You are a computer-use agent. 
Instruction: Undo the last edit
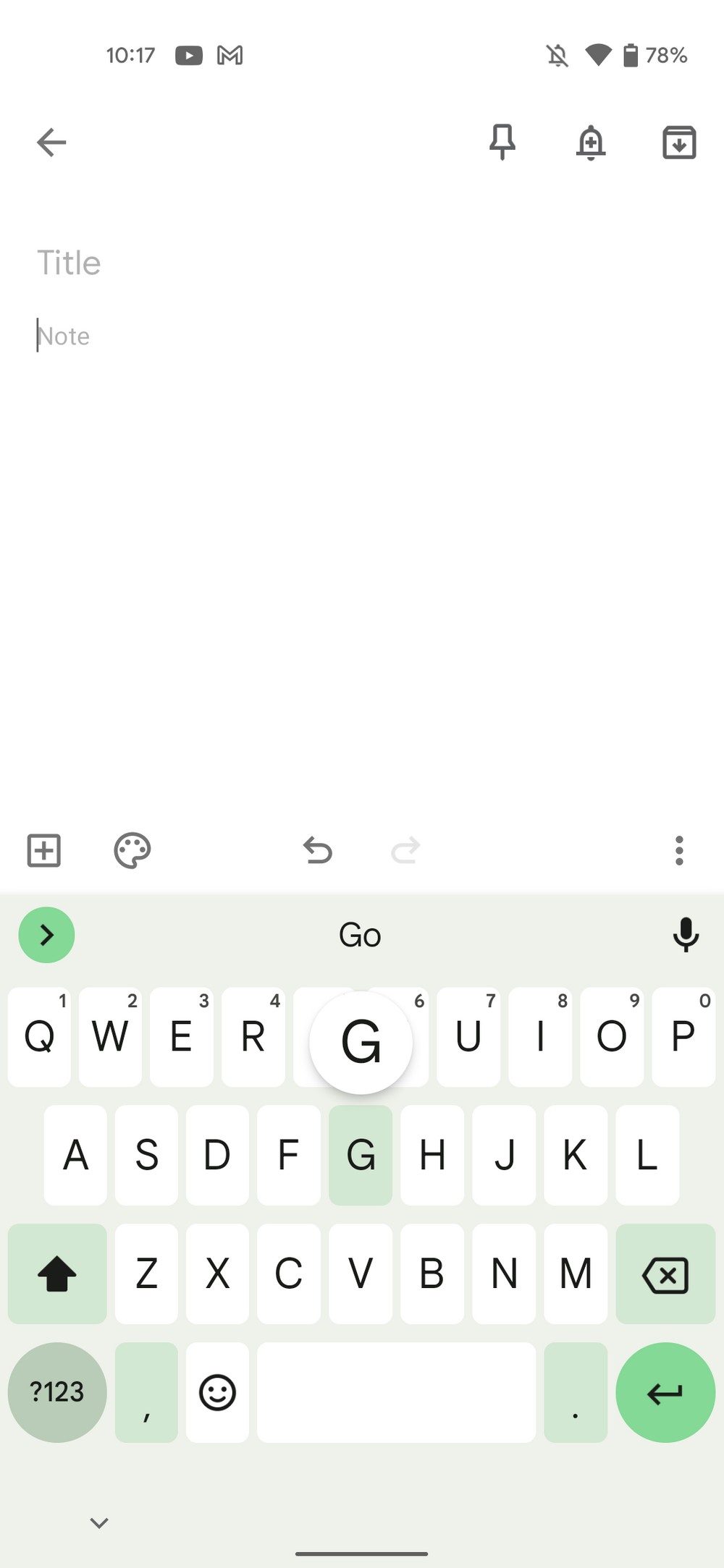(317, 850)
